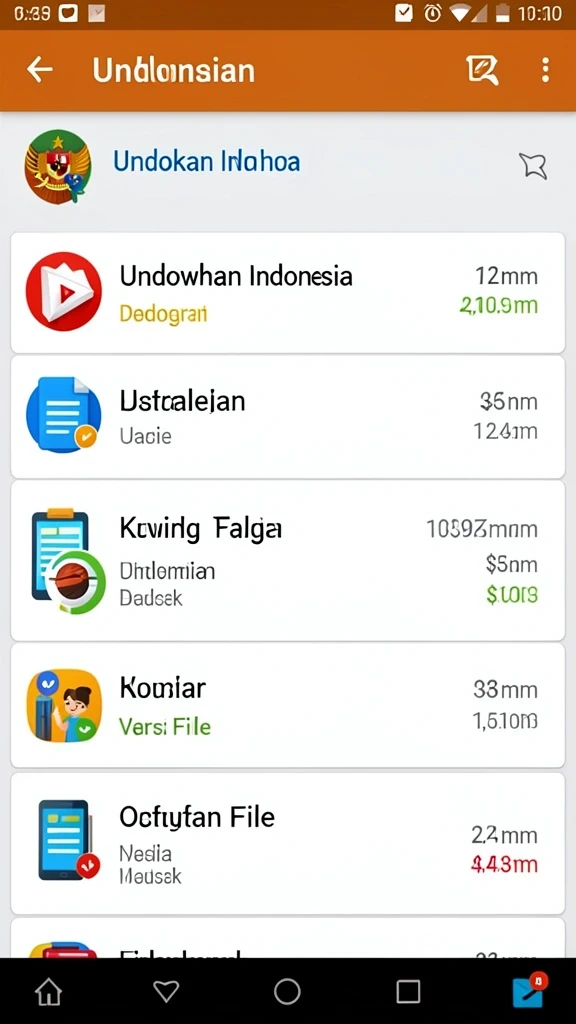The image size is (576, 1024).
Task: Open the Ustcalejan row
Action: point(288,417)
